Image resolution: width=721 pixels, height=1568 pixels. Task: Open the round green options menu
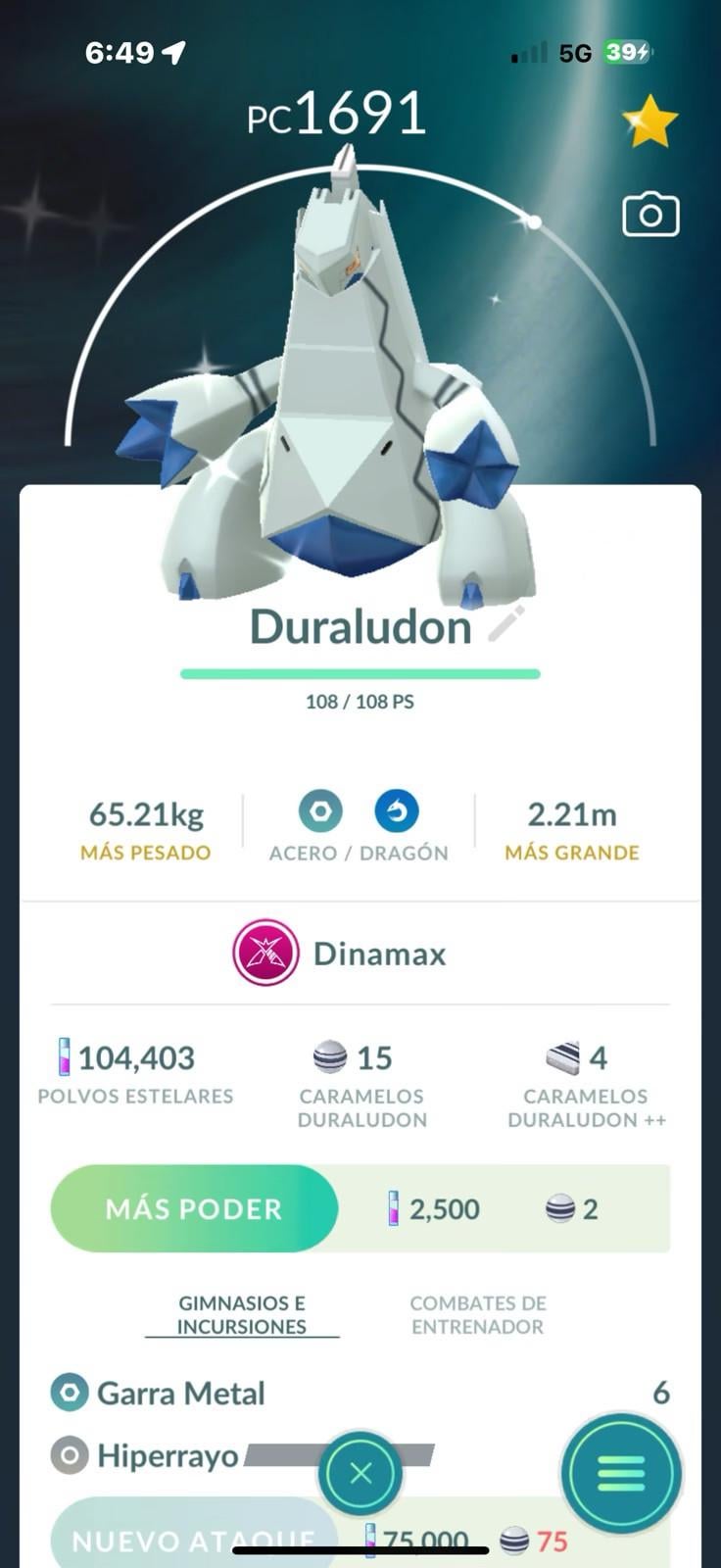[x=621, y=1472]
